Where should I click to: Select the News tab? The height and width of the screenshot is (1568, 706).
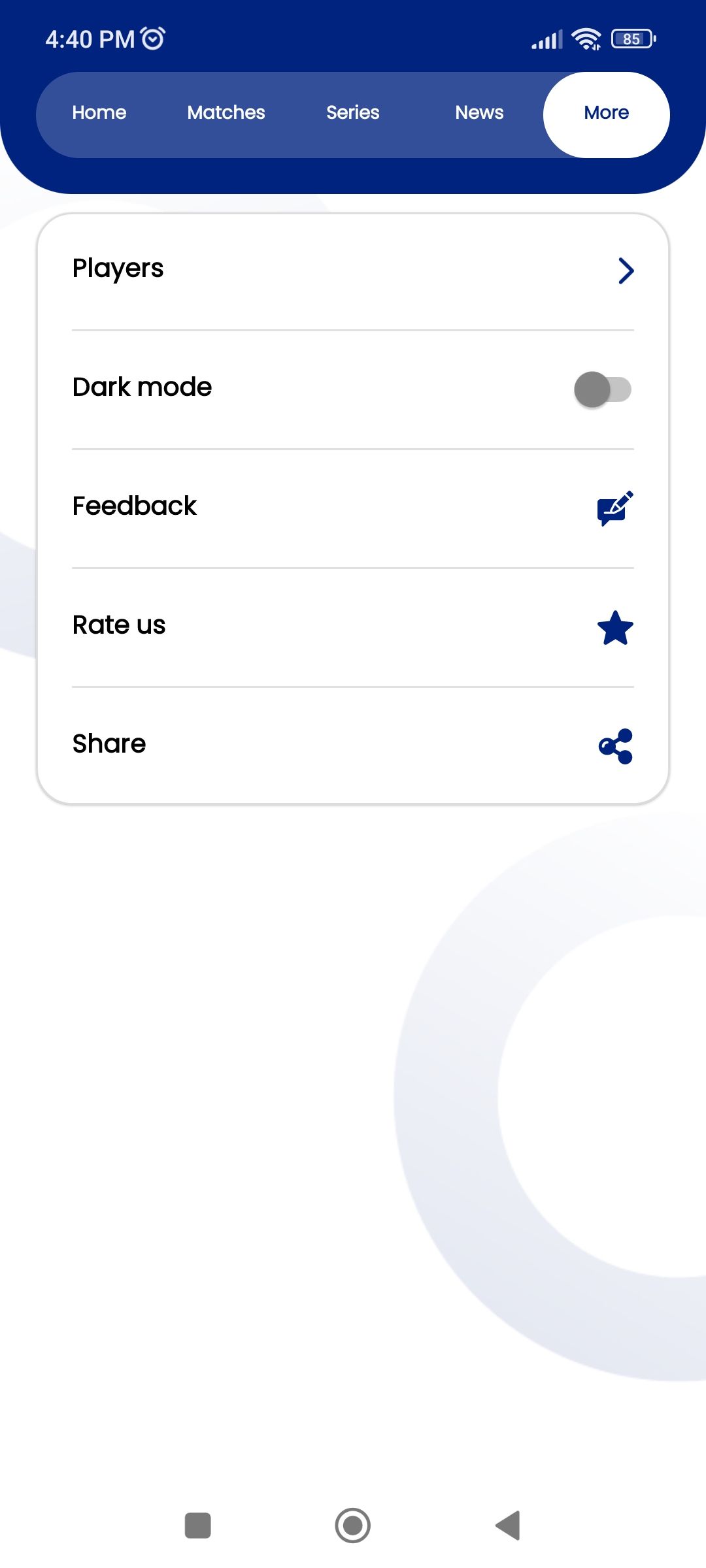pos(479,113)
